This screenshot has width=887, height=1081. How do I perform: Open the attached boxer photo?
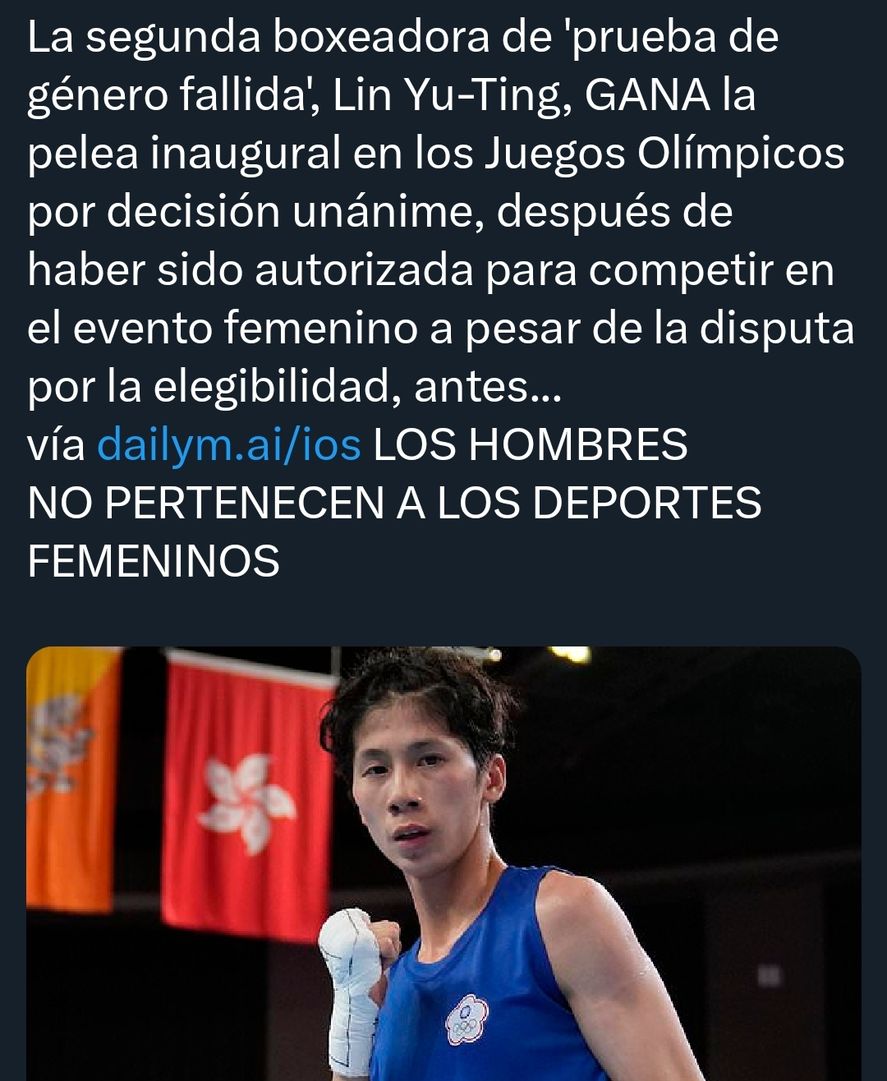(443, 862)
